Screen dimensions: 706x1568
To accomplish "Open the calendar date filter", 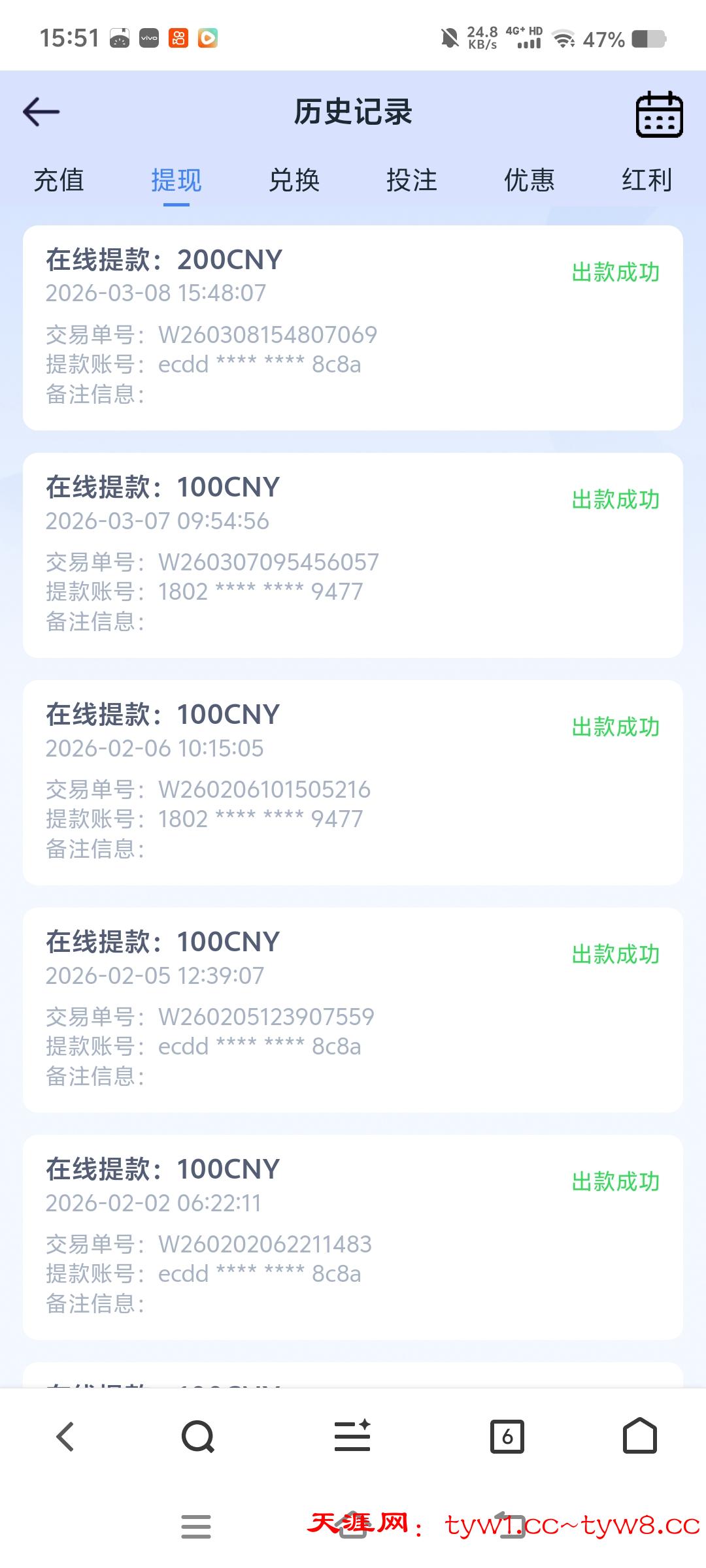I will pos(659,114).
